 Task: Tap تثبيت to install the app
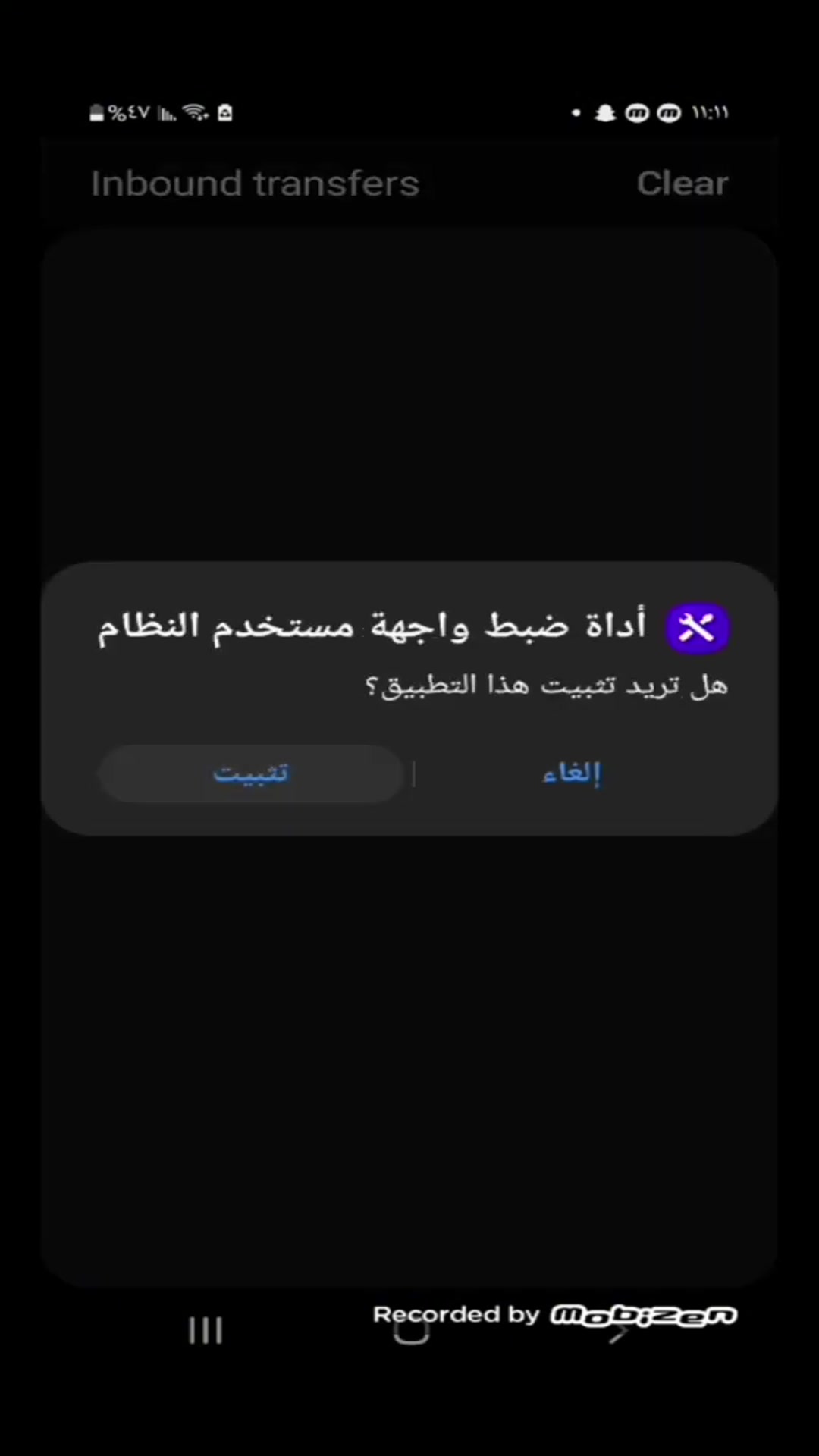[x=250, y=773]
